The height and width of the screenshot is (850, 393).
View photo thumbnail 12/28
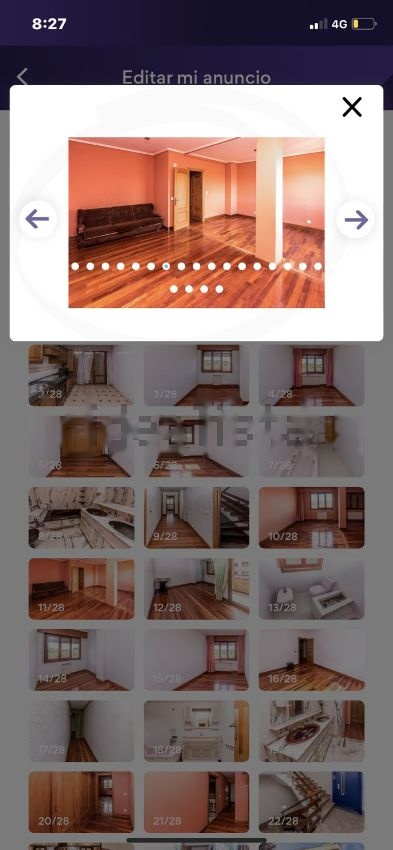point(196,589)
